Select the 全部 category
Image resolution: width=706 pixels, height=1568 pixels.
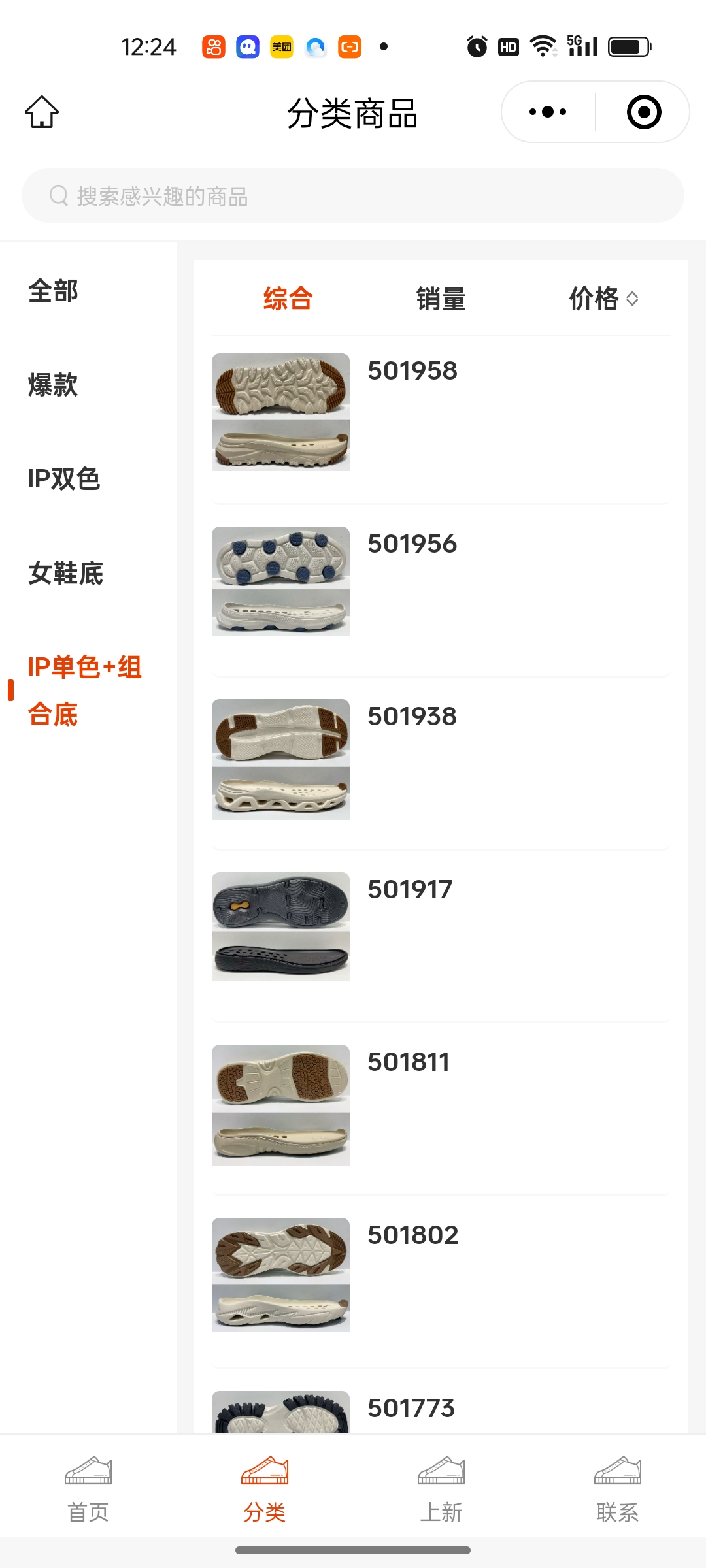tap(53, 291)
